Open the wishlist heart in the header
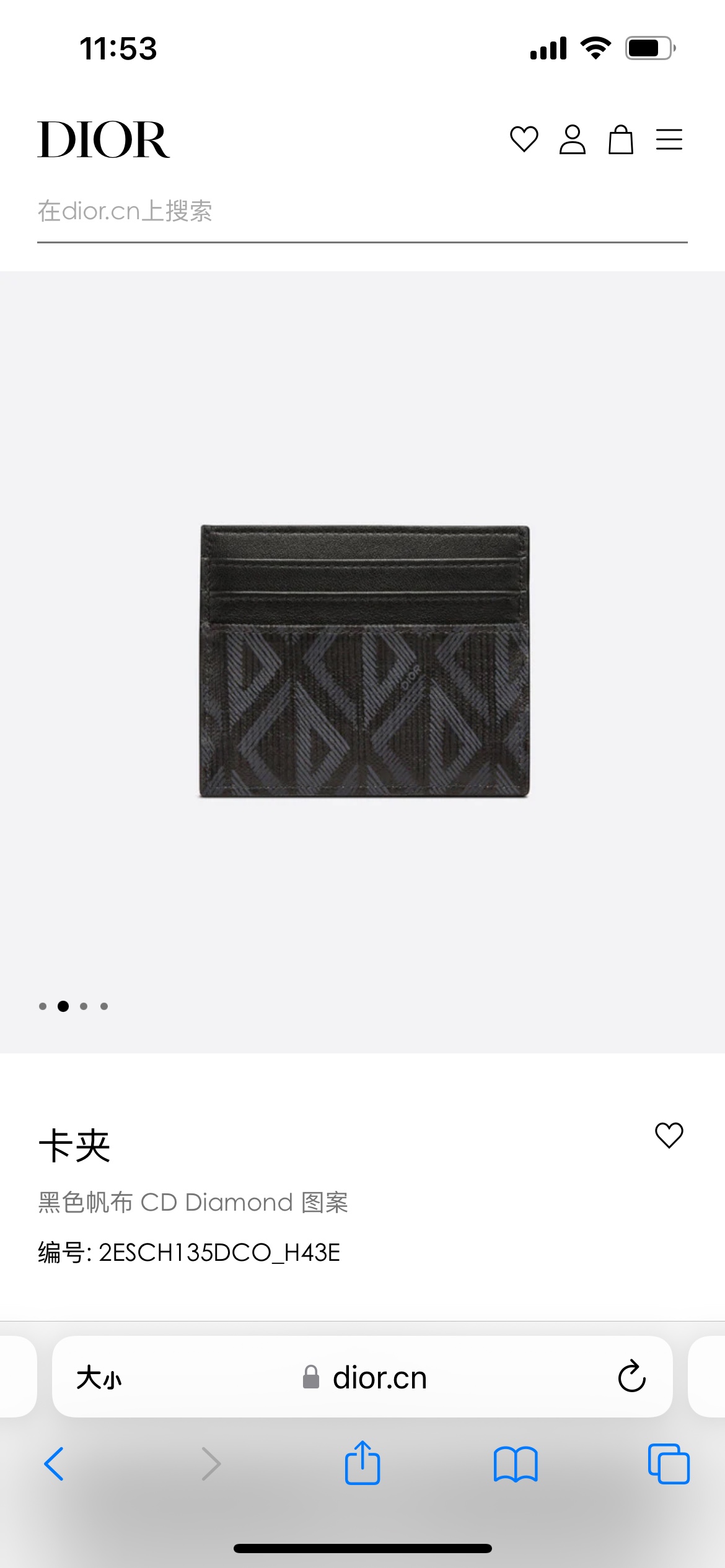The image size is (725, 1568). click(524, 139)
